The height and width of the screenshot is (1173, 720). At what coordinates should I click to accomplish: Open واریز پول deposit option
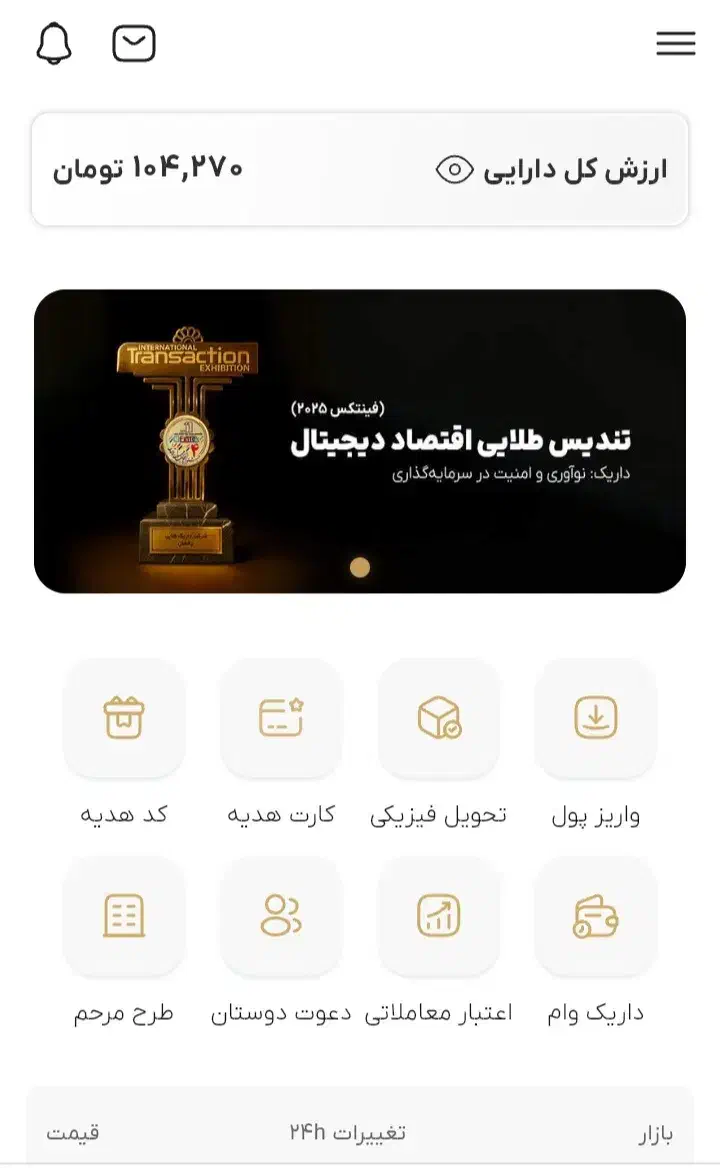pos(596,717)
